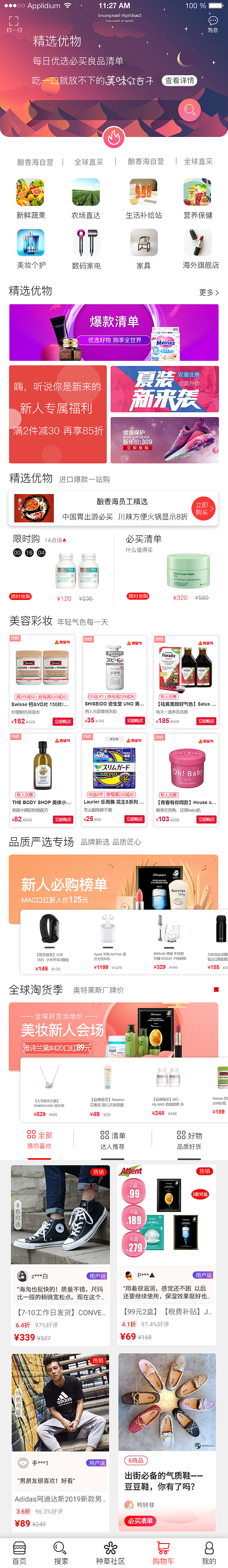Tap the 查看详情 button
Image resolution: width=228 pixels, height=1568 pixels.
179,80
